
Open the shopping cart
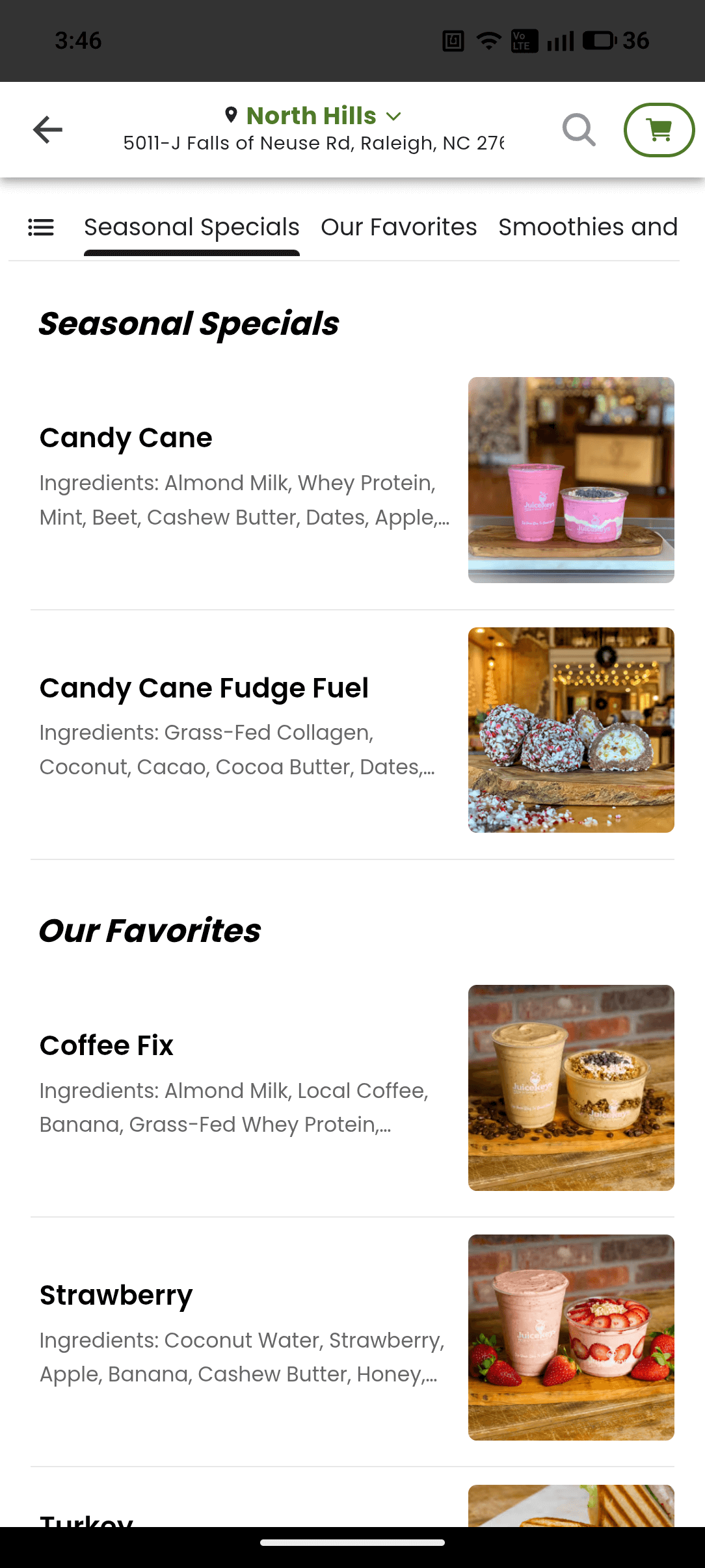658,129
